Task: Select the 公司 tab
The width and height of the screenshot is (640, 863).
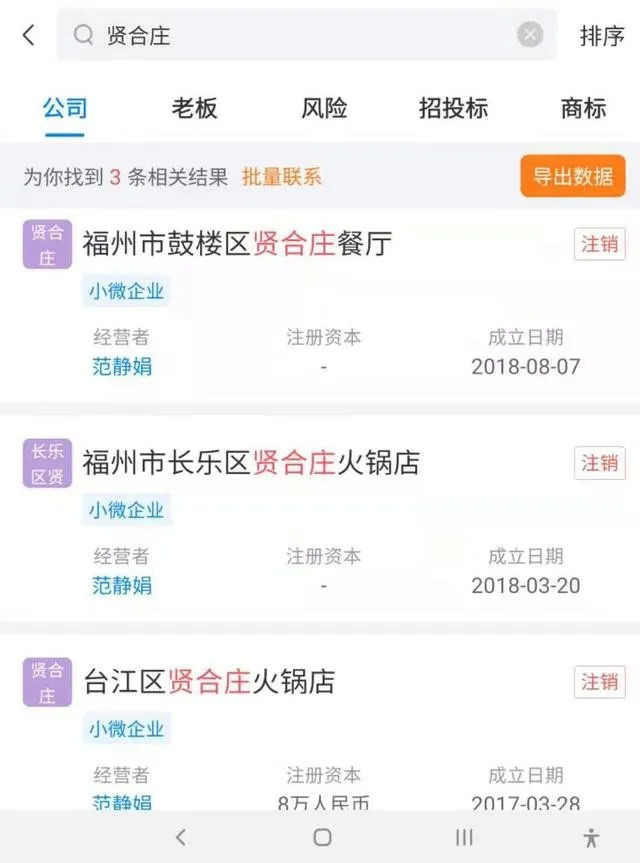Action: (65, 108)
